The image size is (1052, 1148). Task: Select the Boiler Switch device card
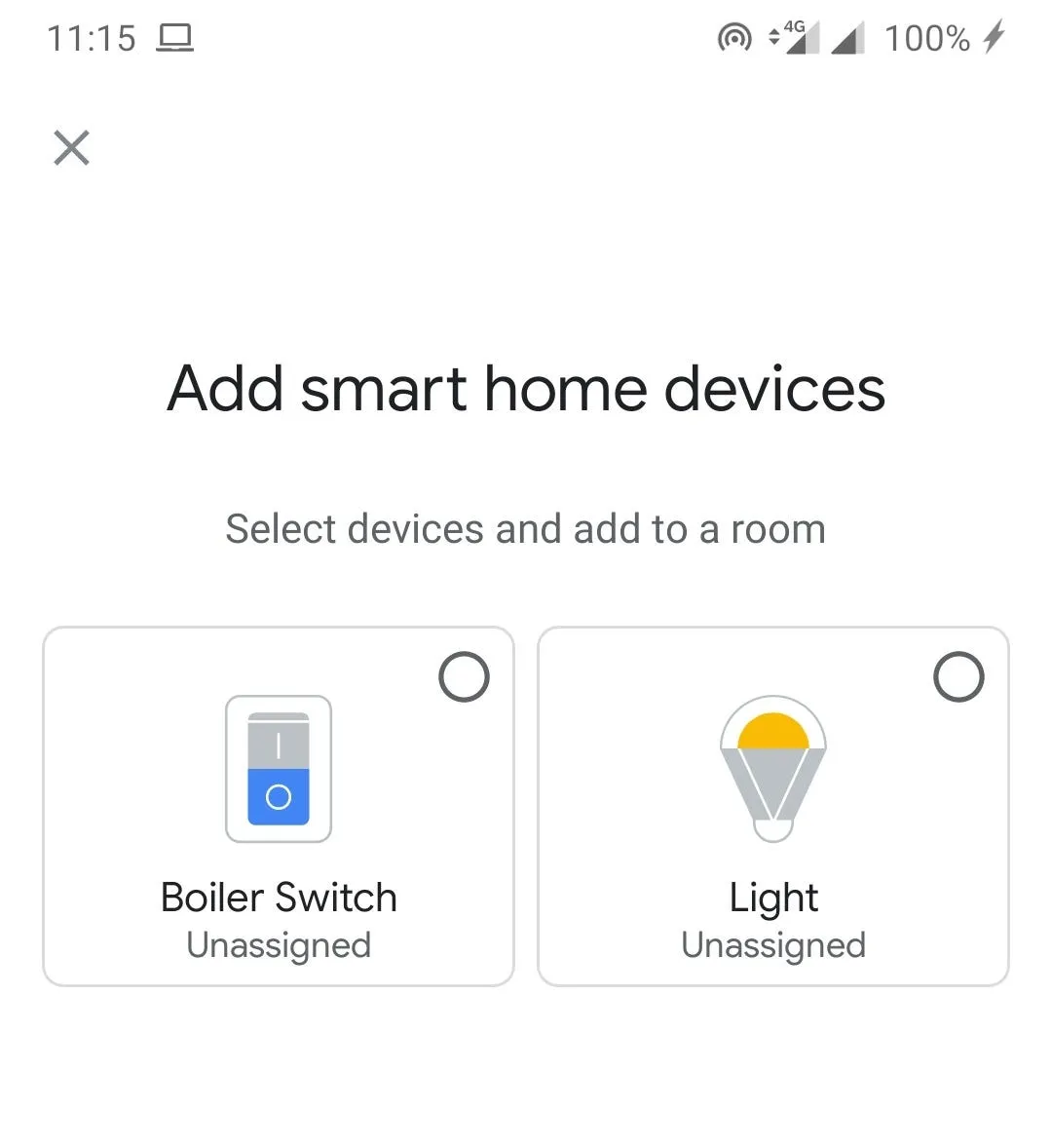[x=279, y=806]
